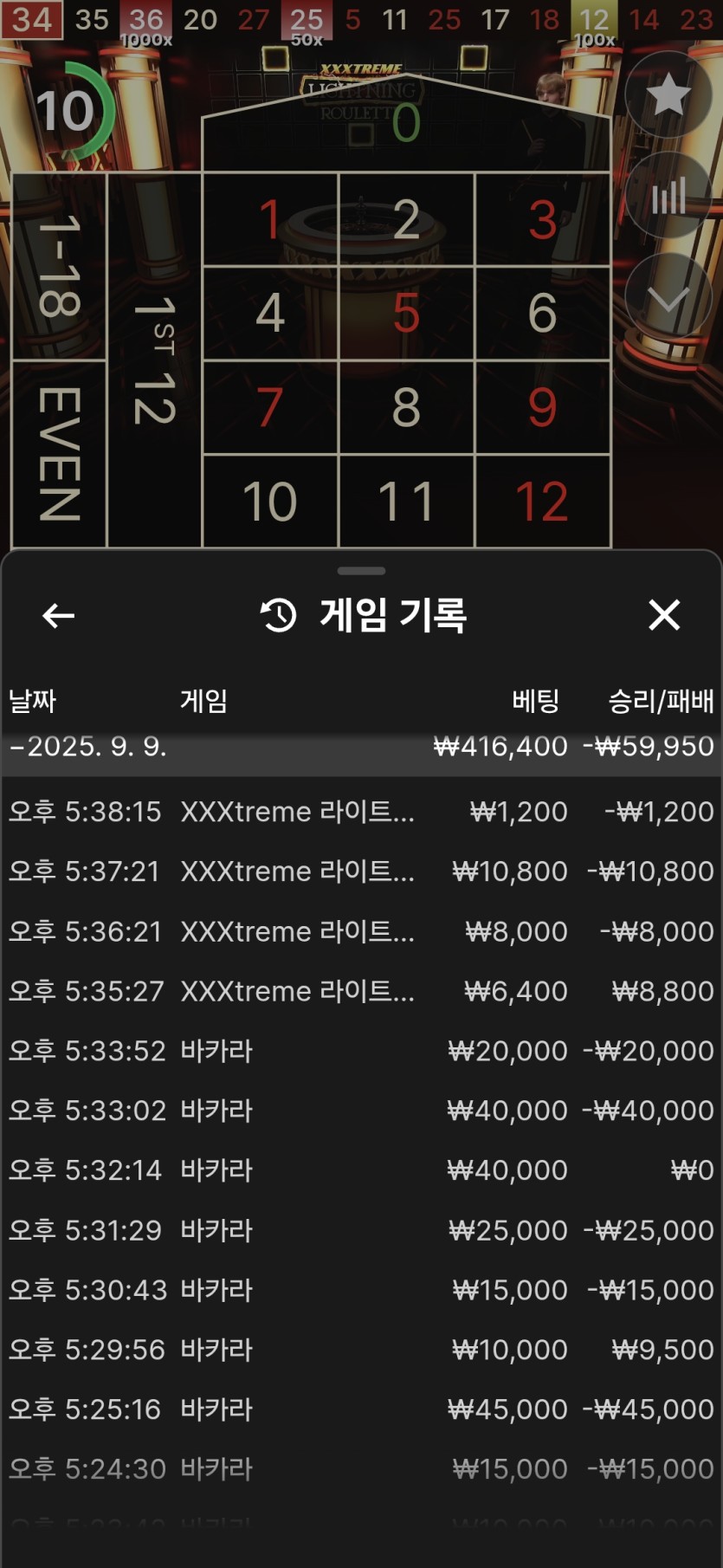Expand the down chevron button
This screenshot has width=723, height=1568.
click(668, 296)
